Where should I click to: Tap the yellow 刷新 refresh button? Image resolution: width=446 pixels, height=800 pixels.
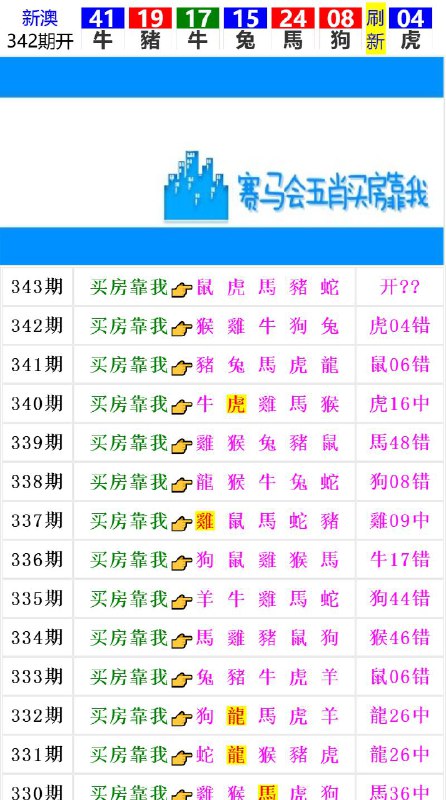375,30
